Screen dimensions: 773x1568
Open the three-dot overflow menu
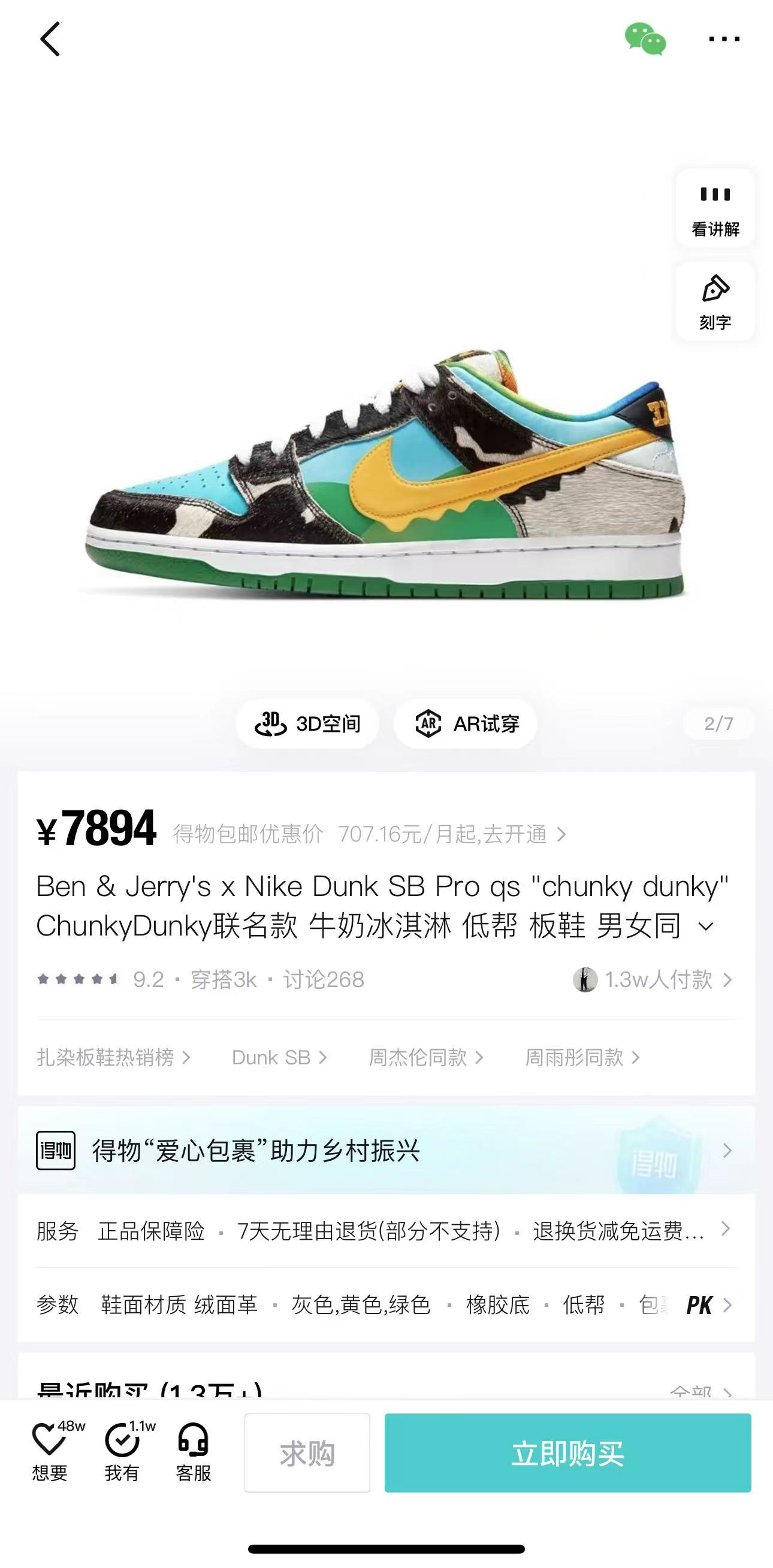pos(724,40)
